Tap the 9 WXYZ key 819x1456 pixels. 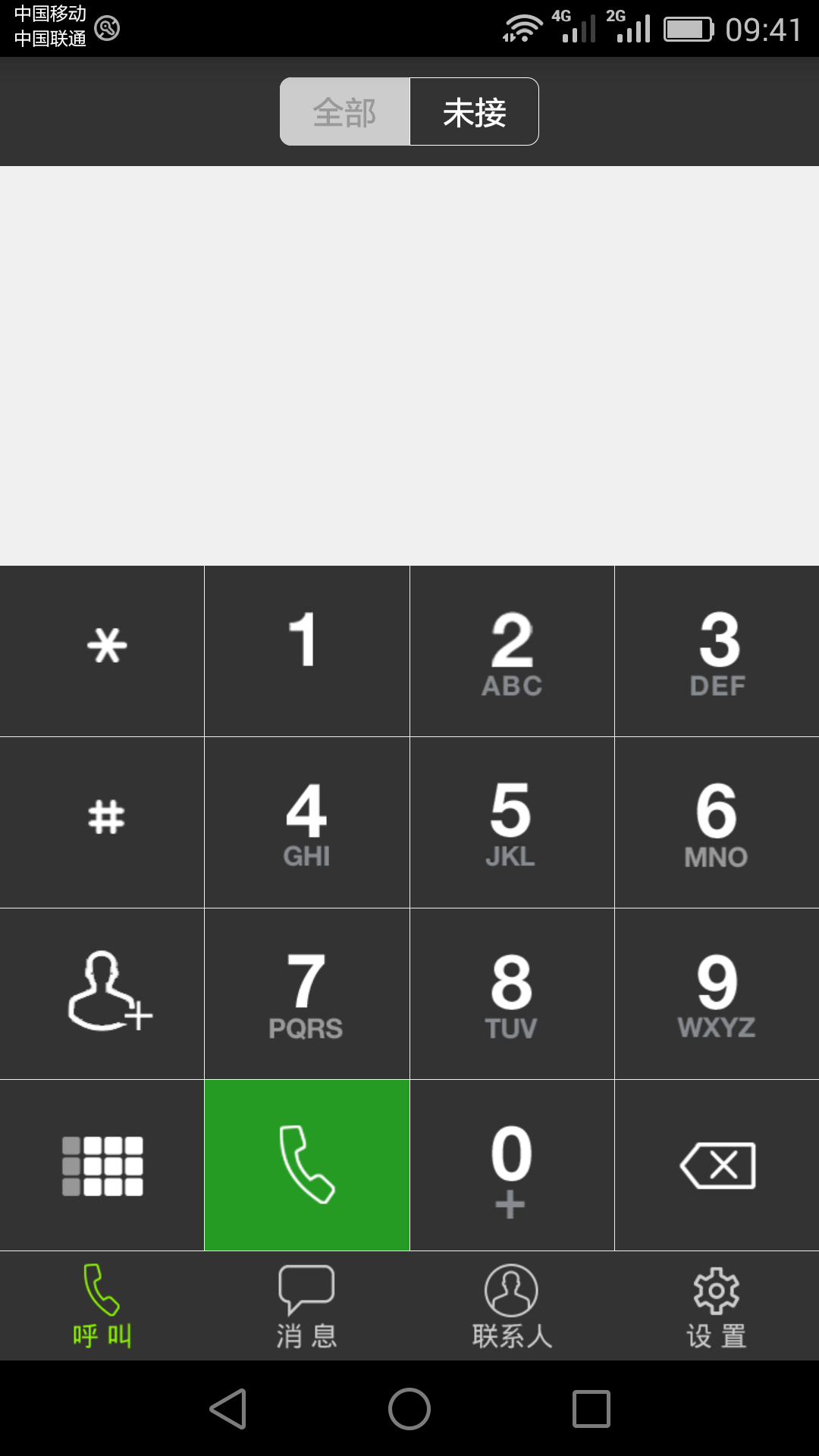click(x=717, y=993)
